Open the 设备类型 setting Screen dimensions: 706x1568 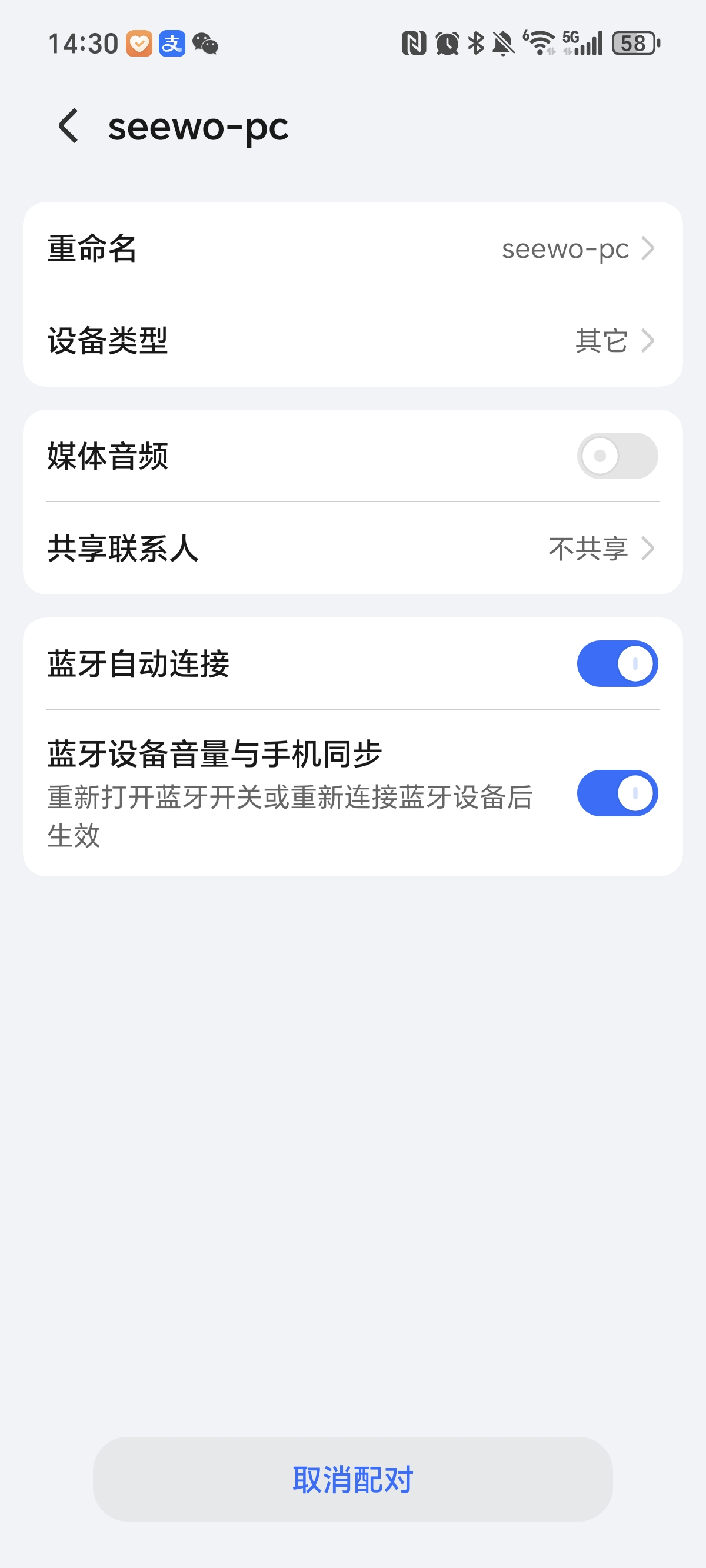coord(352,341)
